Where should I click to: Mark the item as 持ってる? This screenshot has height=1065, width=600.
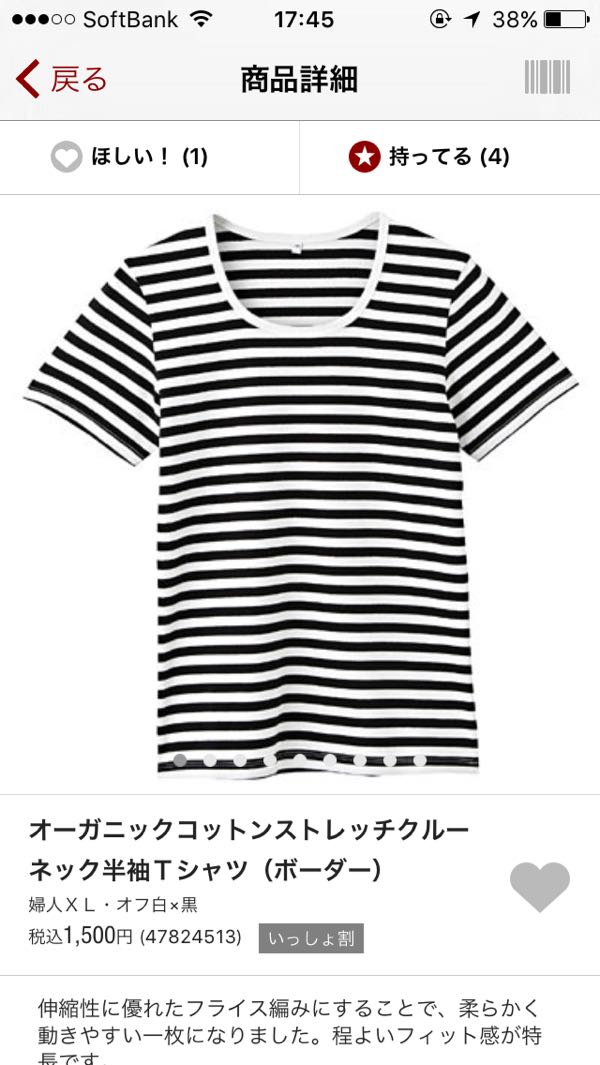tap(429, 158)
